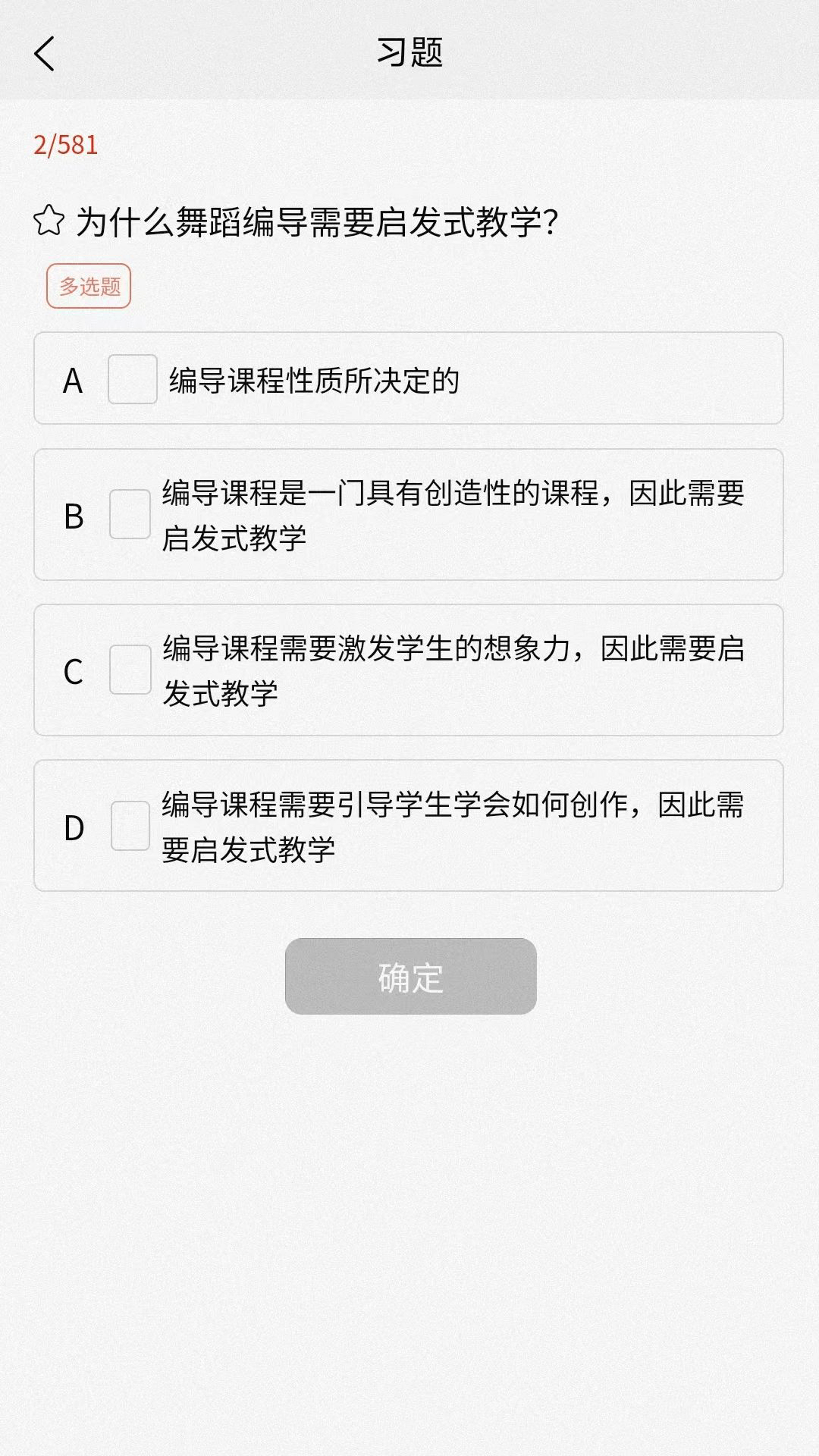Go back using the top-left arrow
This screenshot has height=1456, width=819.
pyautogui.click(x=45, y=54)
